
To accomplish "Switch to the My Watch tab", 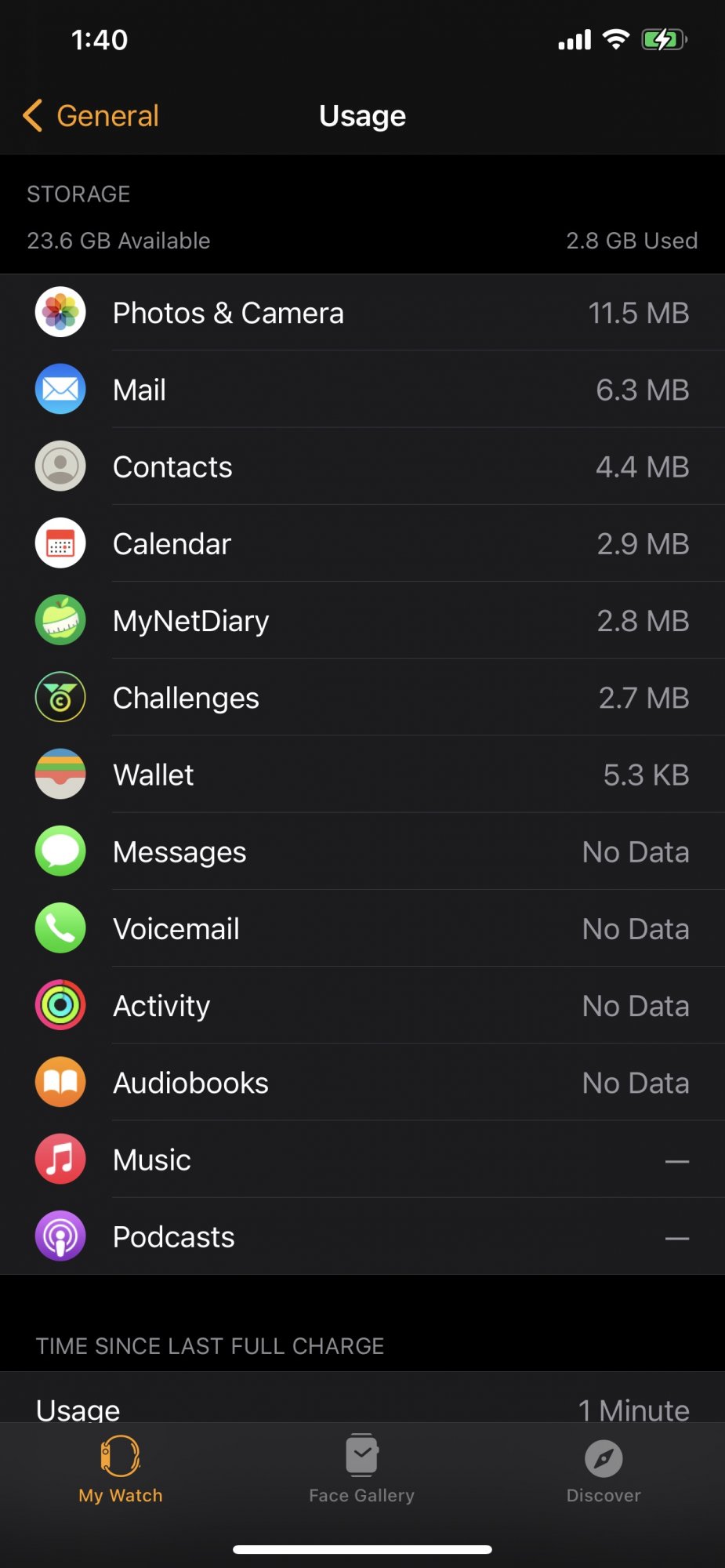I will 121,1469.
